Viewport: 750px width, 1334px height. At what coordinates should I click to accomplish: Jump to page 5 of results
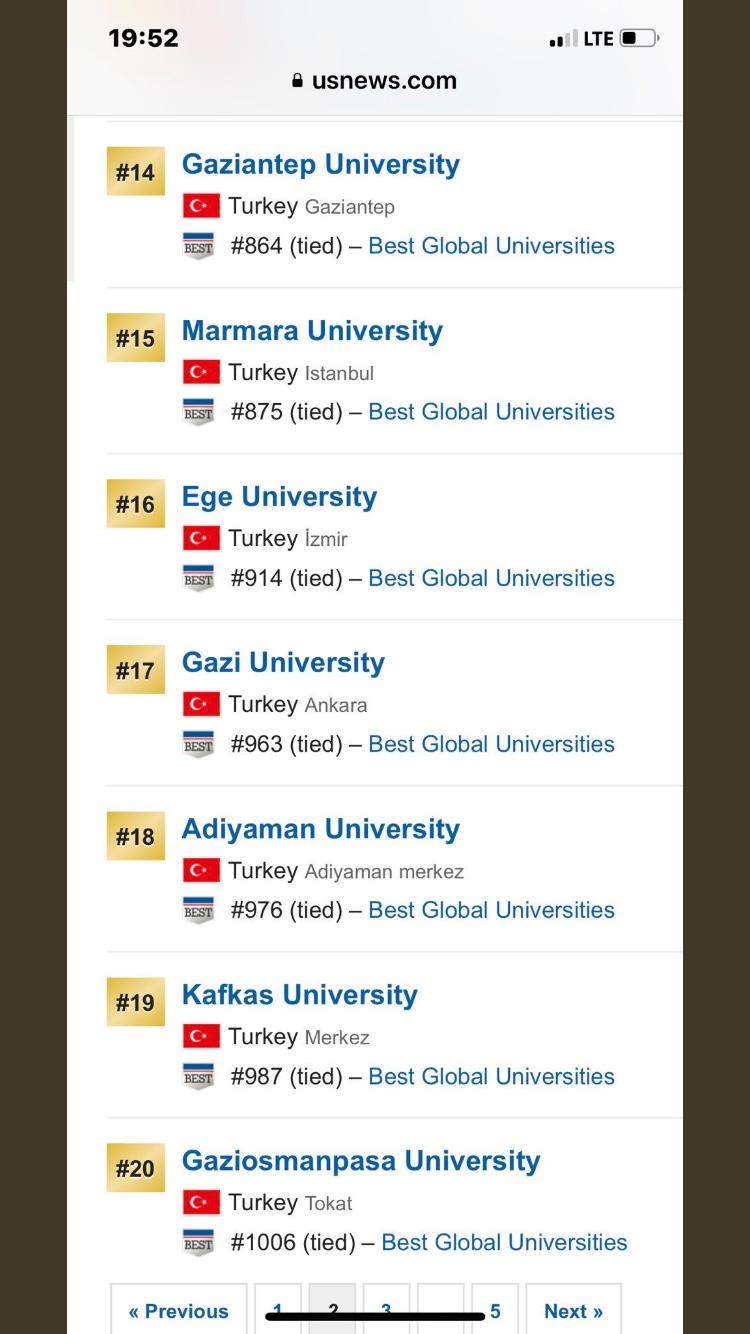coord(495,1310)
